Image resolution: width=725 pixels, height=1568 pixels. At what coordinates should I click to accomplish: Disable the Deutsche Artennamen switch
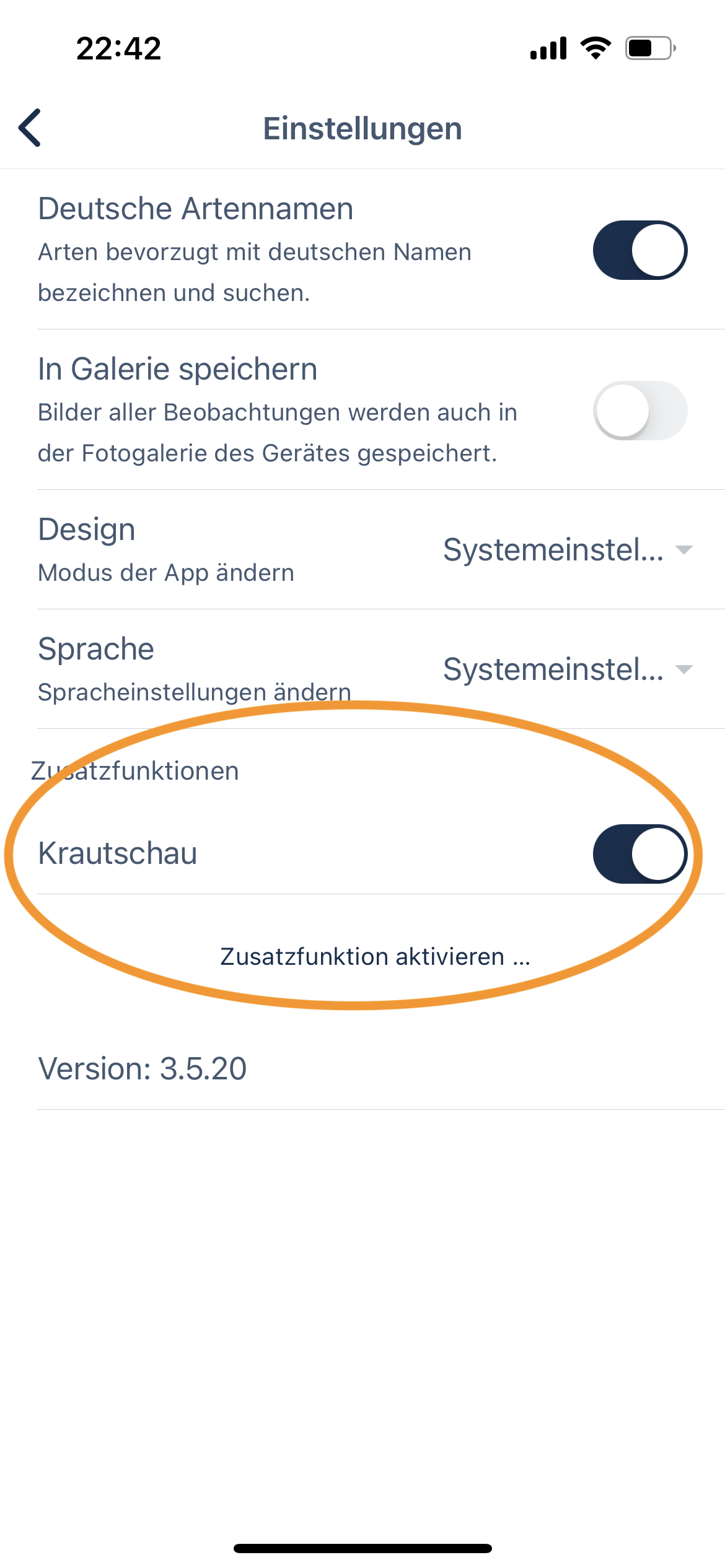point(639,250)
